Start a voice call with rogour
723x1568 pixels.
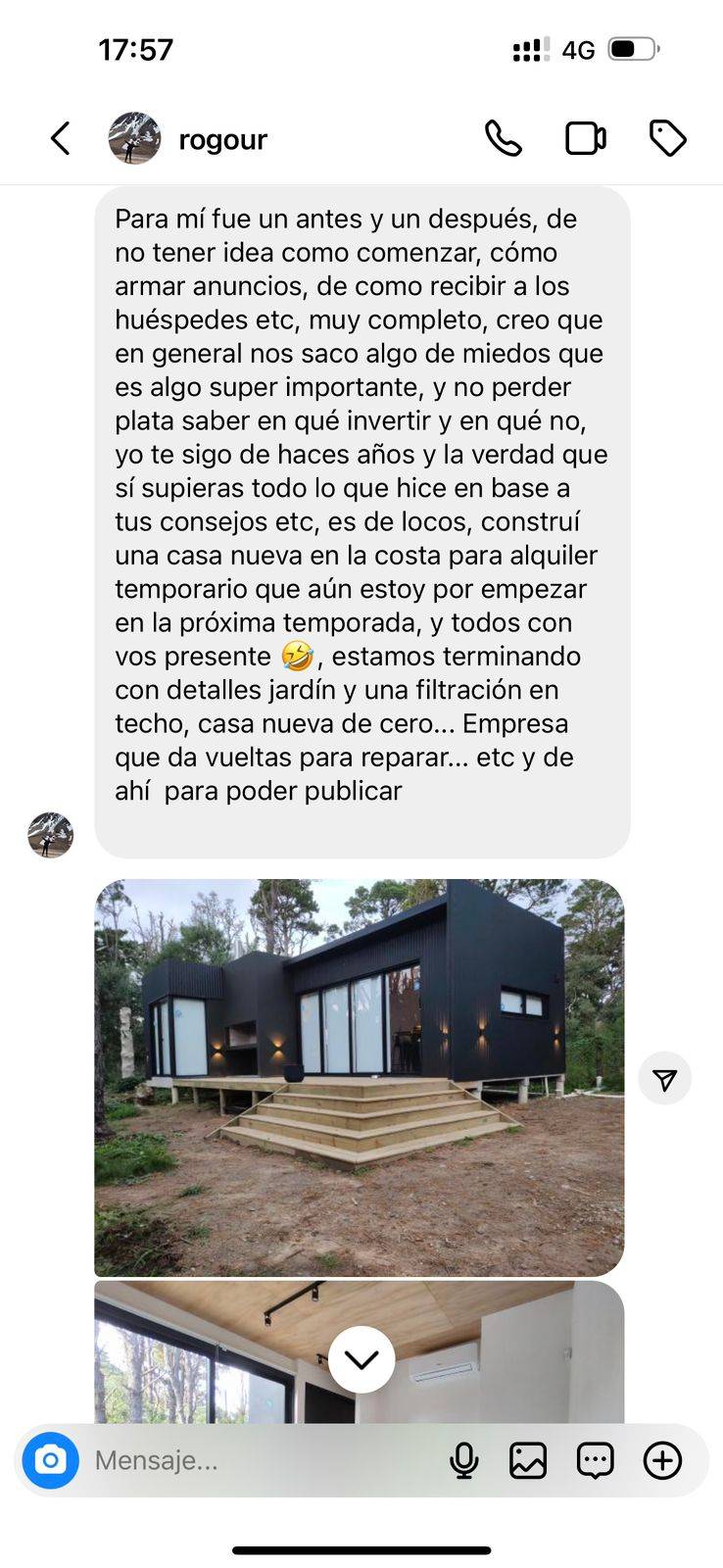pyautogui.click(x=503, y=138)
